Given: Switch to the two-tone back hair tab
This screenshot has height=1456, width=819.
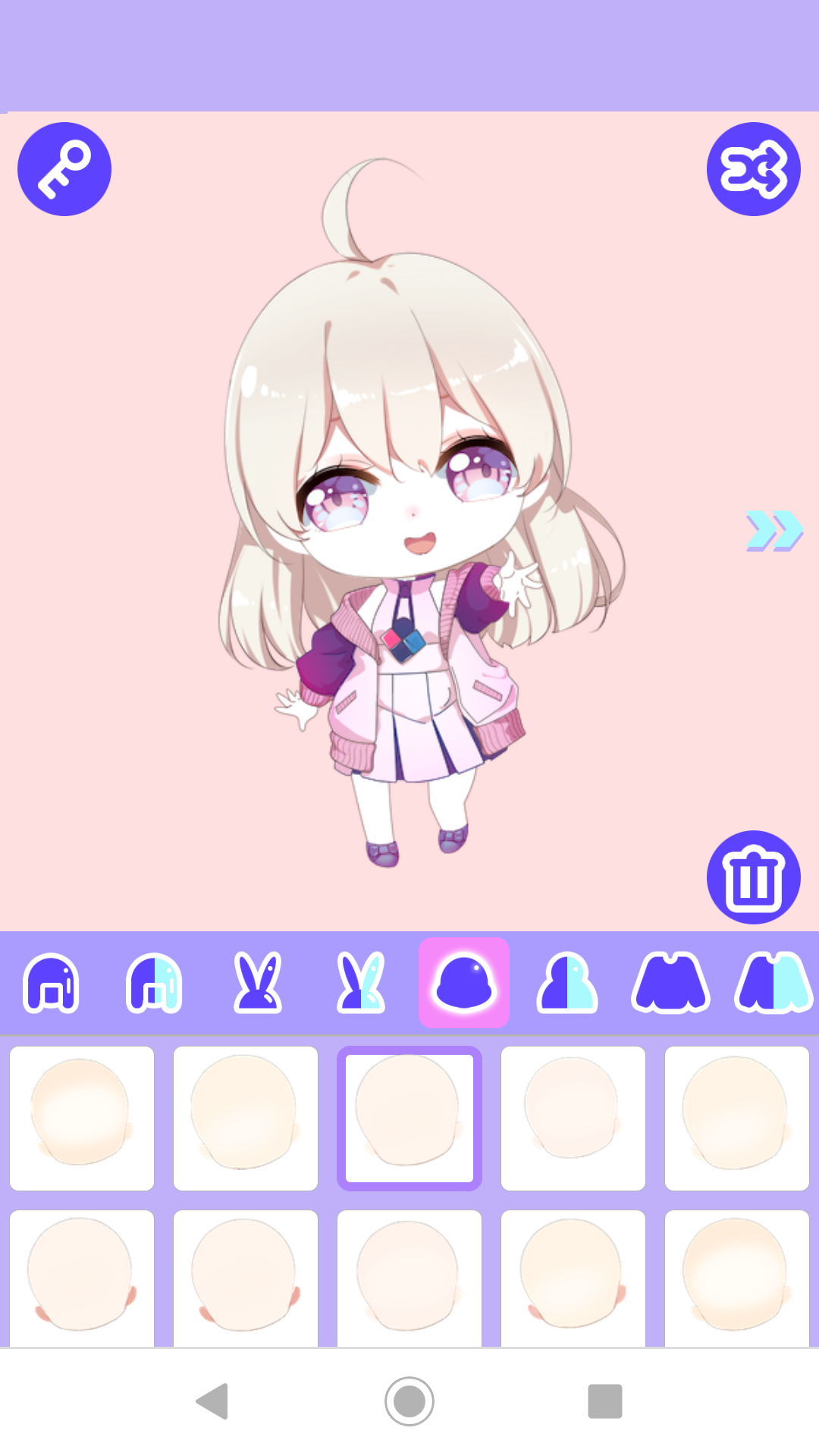Looking at the screenshot, I should pyautogui.click(x=154, y=983).
